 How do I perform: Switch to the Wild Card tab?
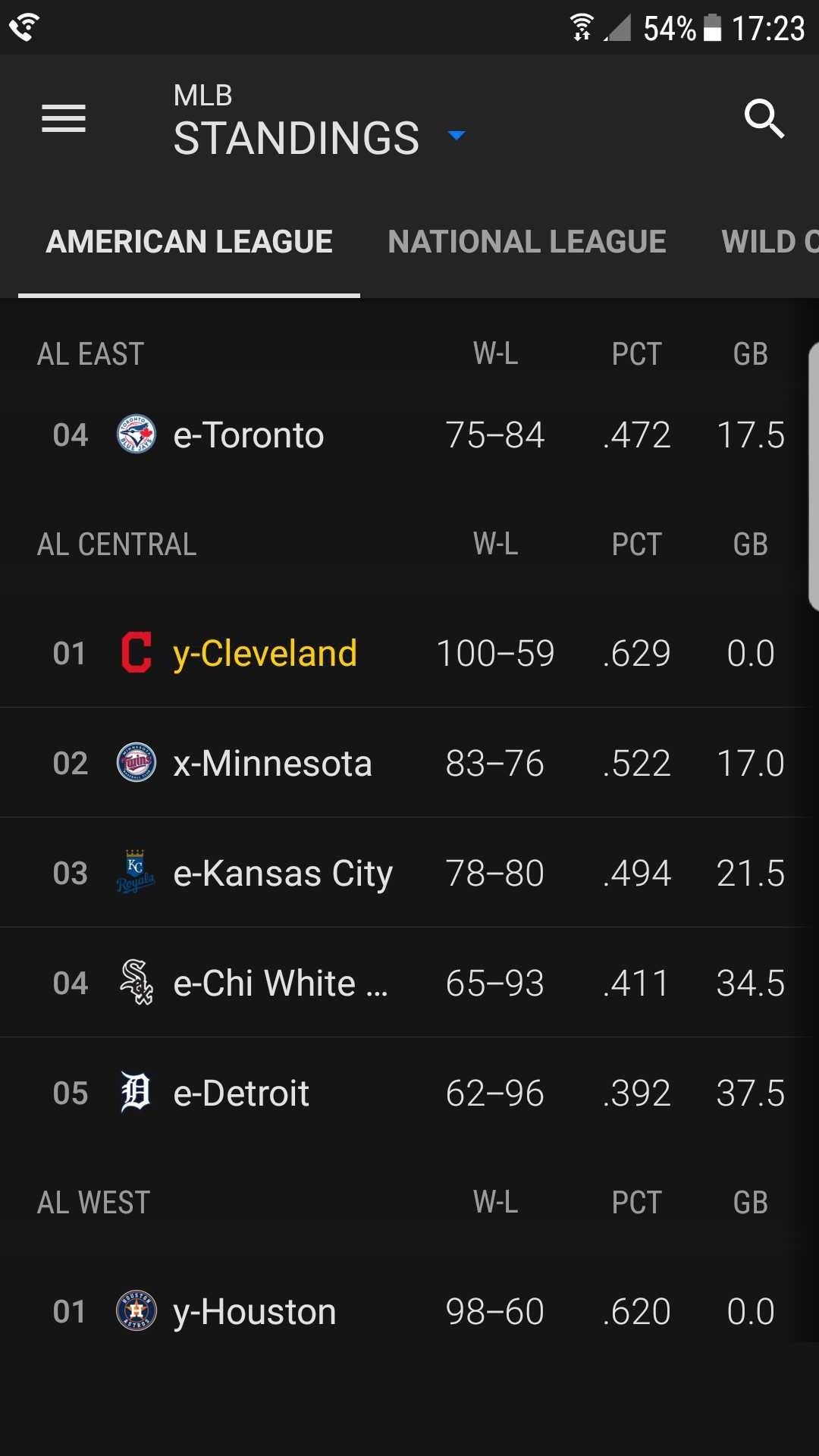click(x=770, y=242)
